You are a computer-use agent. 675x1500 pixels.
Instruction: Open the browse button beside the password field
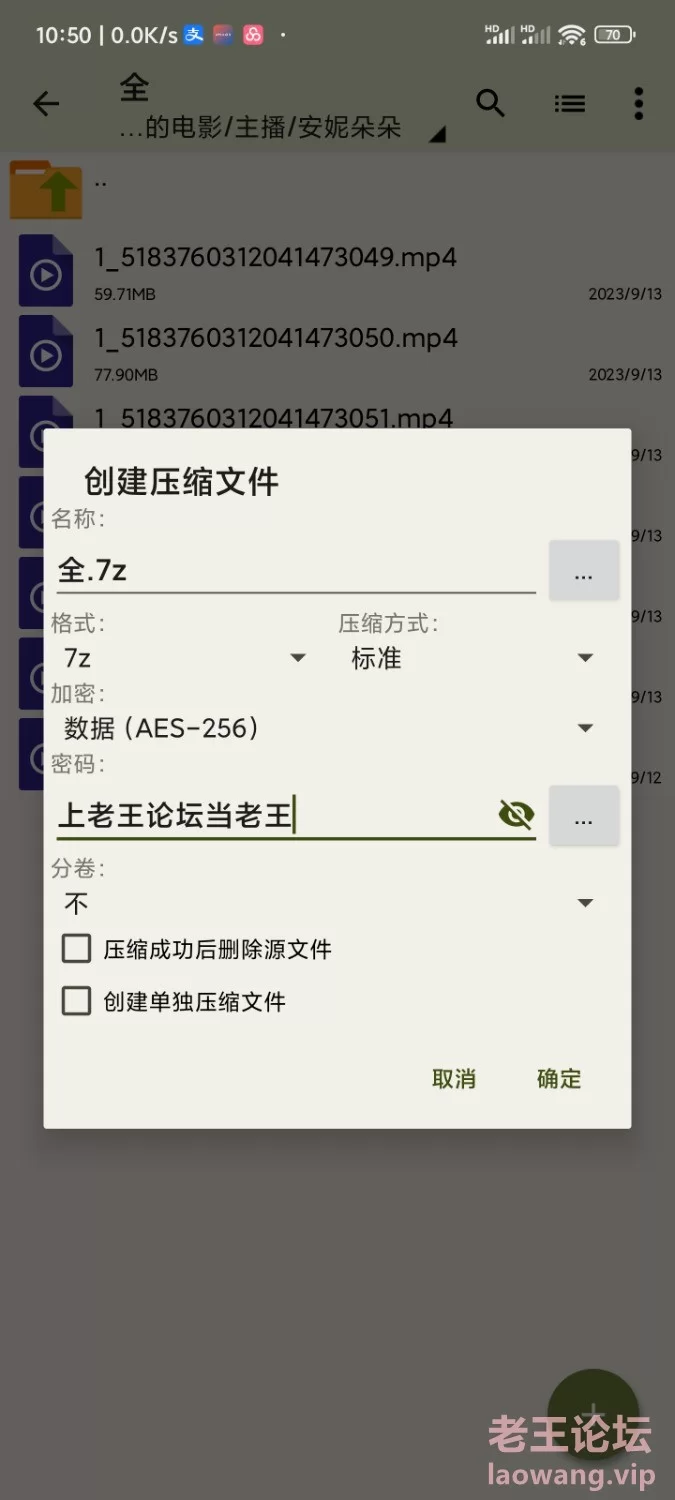tap(584, 816)
